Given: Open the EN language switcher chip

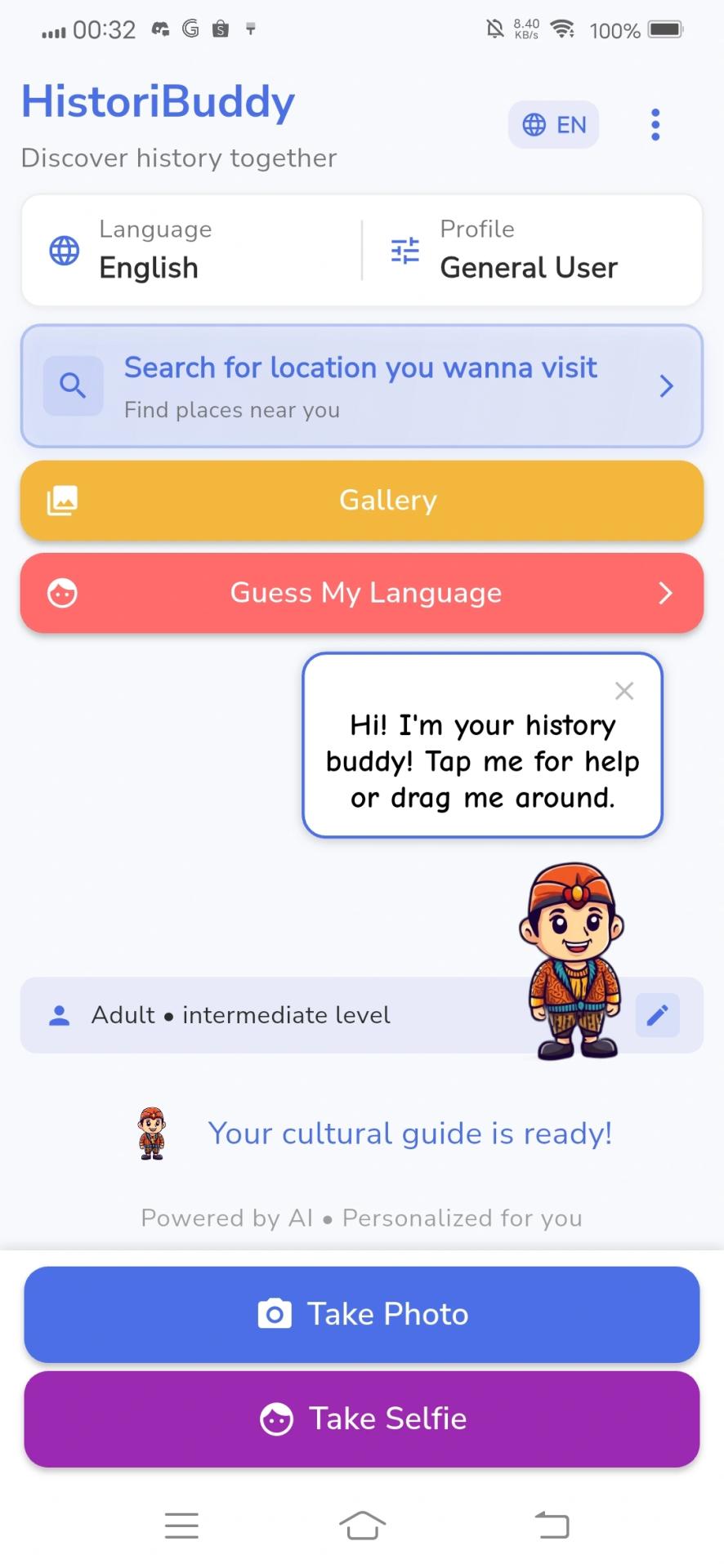Looking at the screenshot, I should [x=553, y=125].
